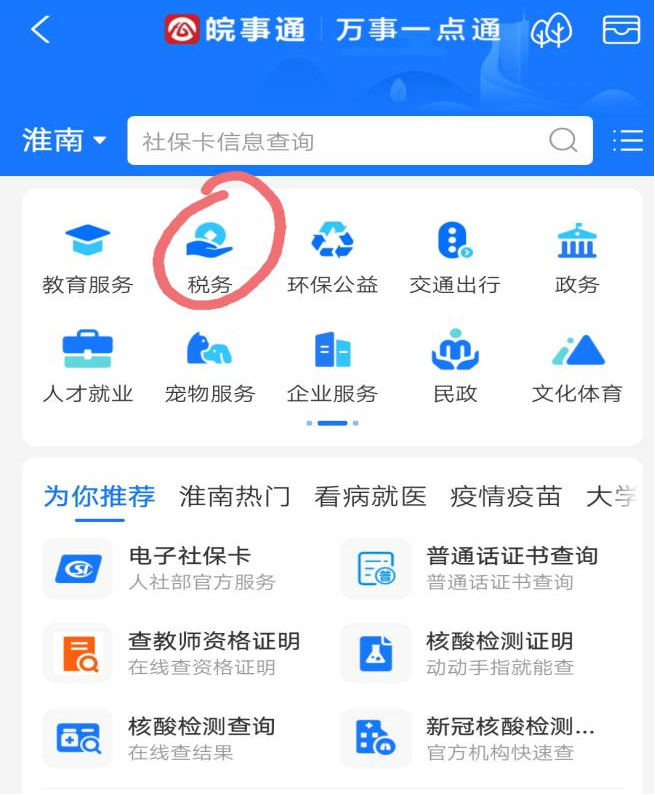
Task: Switch to the 淮南热门 tab
Action: pyautogui.click(x=235, y=496)
